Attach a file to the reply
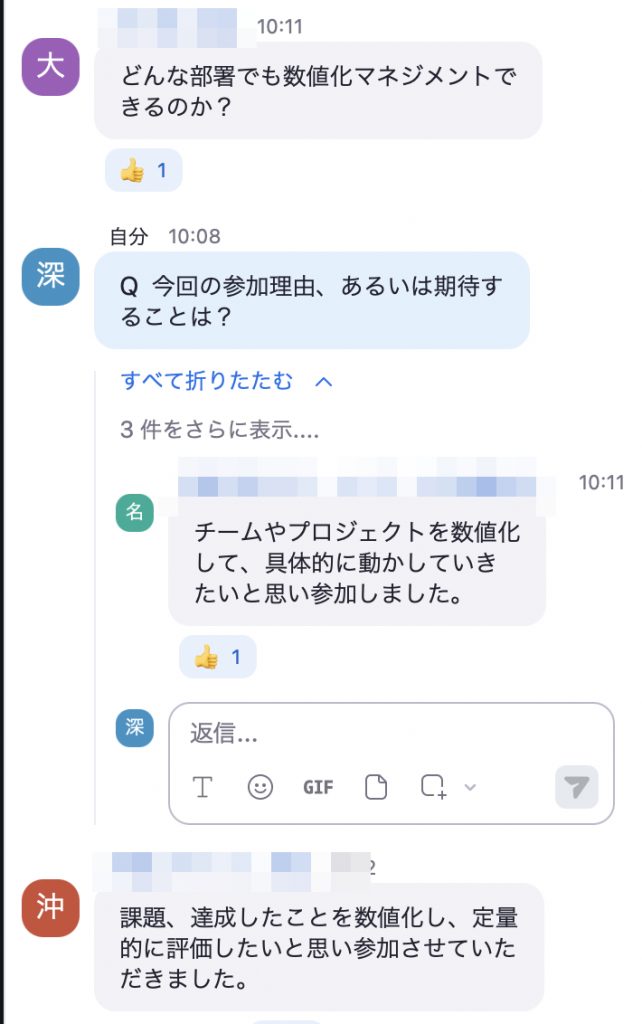The image size is (642, 1024). point(376,787)
